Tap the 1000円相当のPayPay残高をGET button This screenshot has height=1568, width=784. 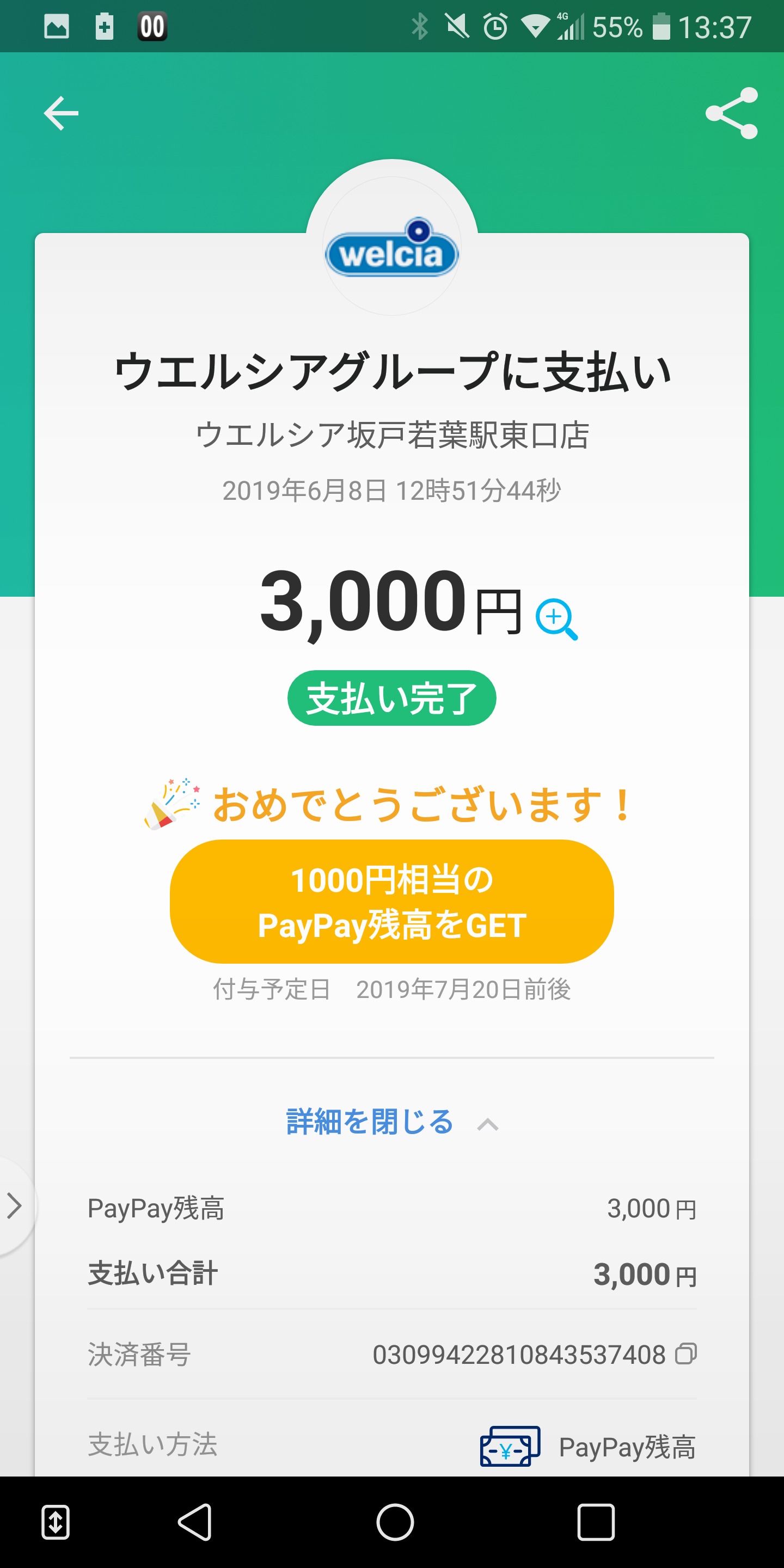[391, 902]
